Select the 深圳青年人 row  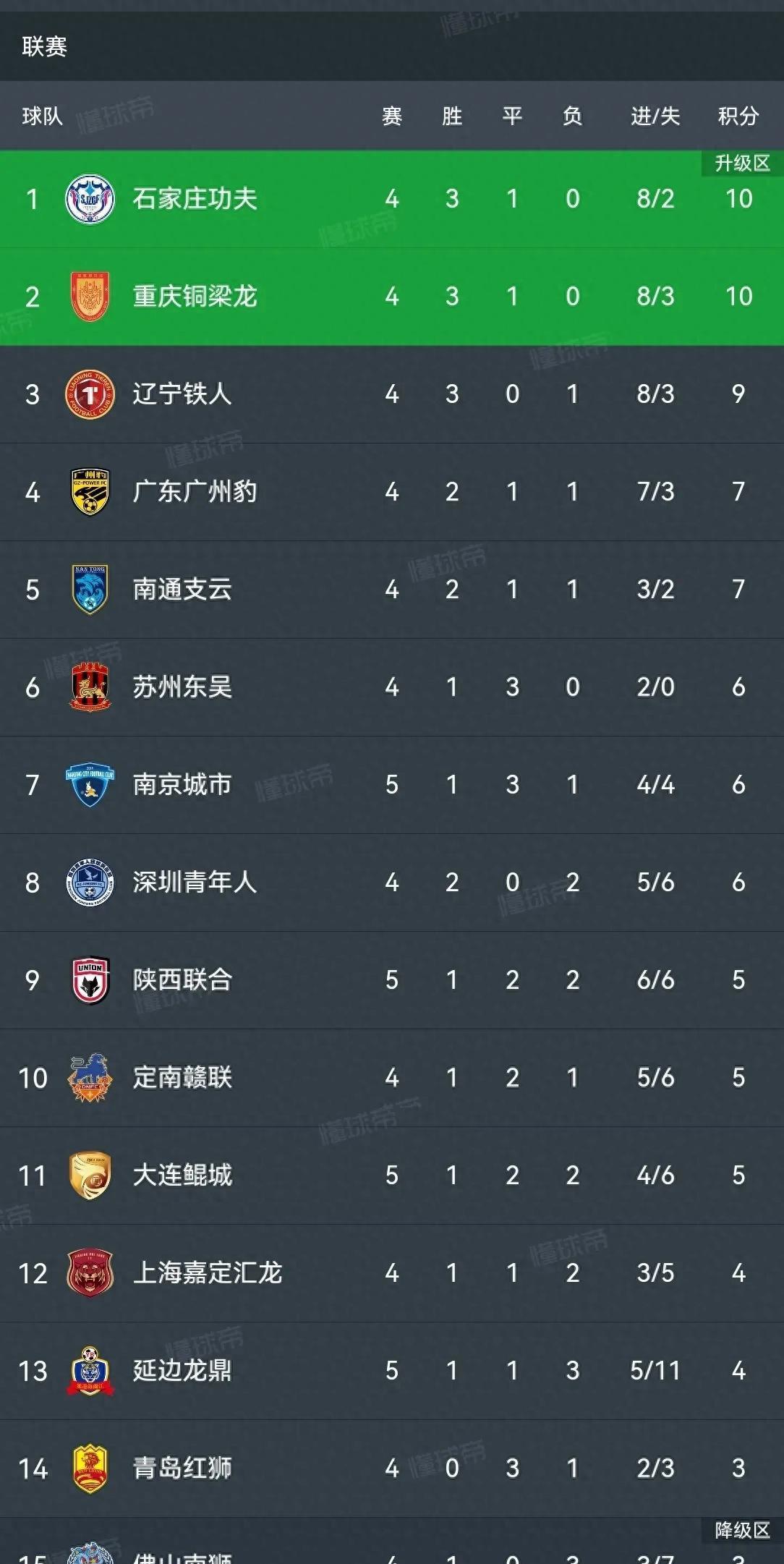pos(195,883)
